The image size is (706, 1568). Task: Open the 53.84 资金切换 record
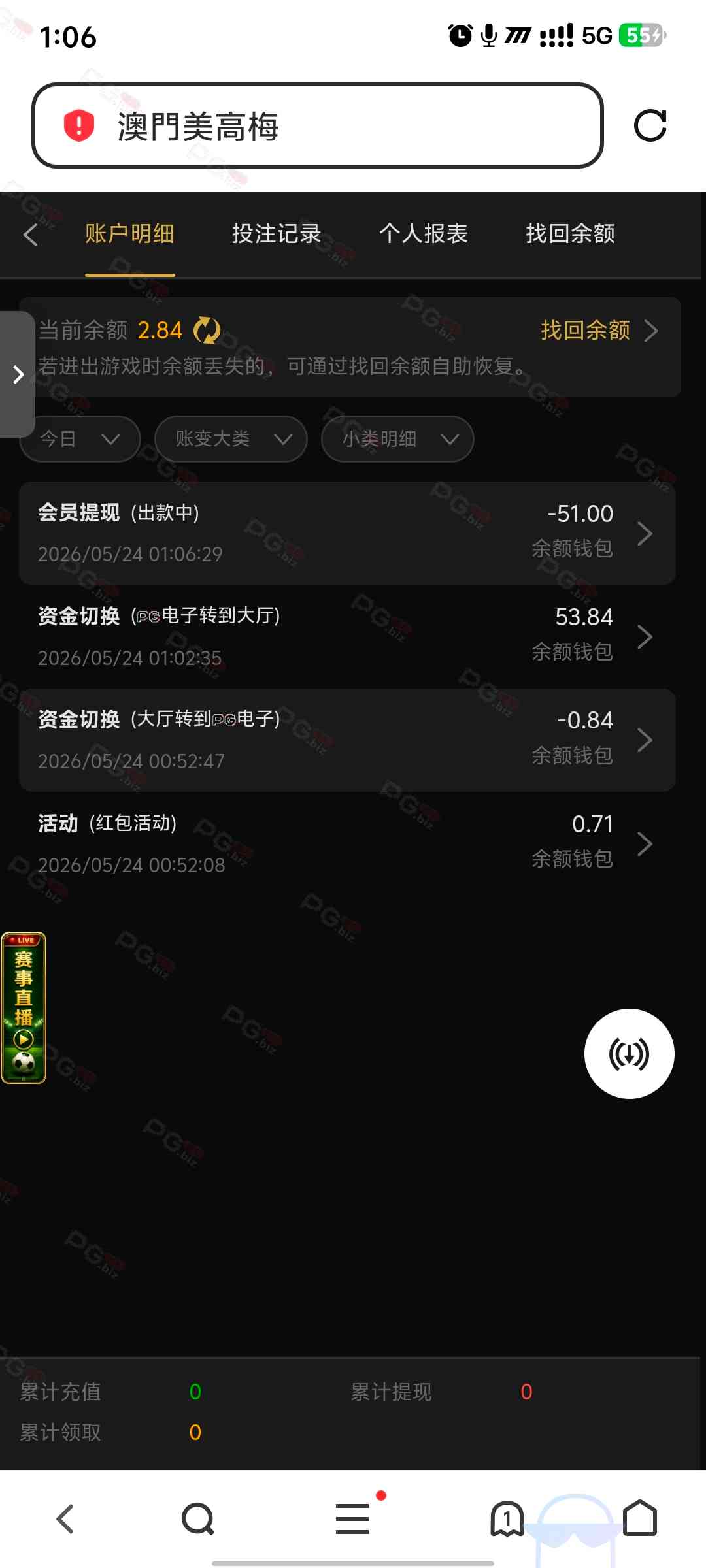pos(347,636)
